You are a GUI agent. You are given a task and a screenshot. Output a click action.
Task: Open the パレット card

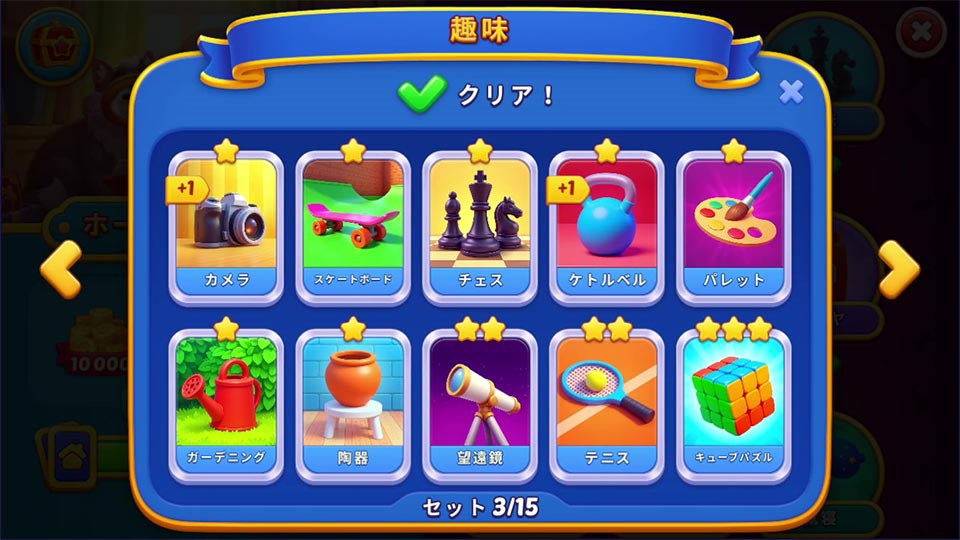tap(734, 227)
